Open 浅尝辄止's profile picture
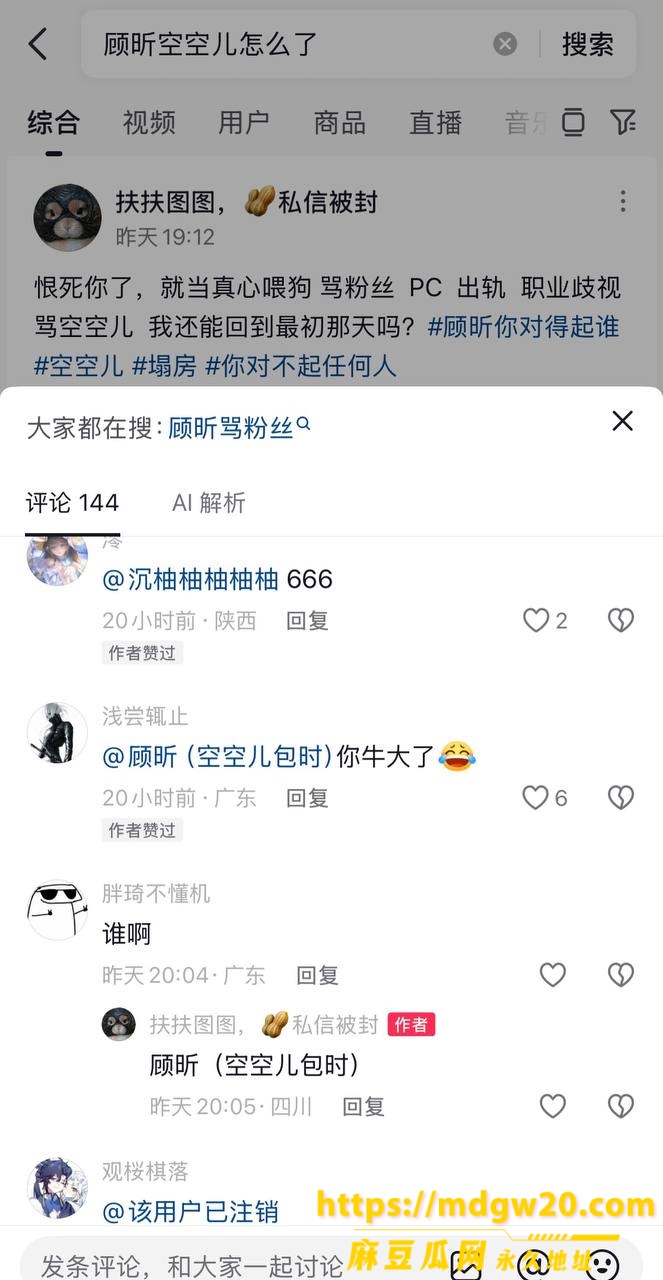The image size is (663, 1280). [56, 732]
